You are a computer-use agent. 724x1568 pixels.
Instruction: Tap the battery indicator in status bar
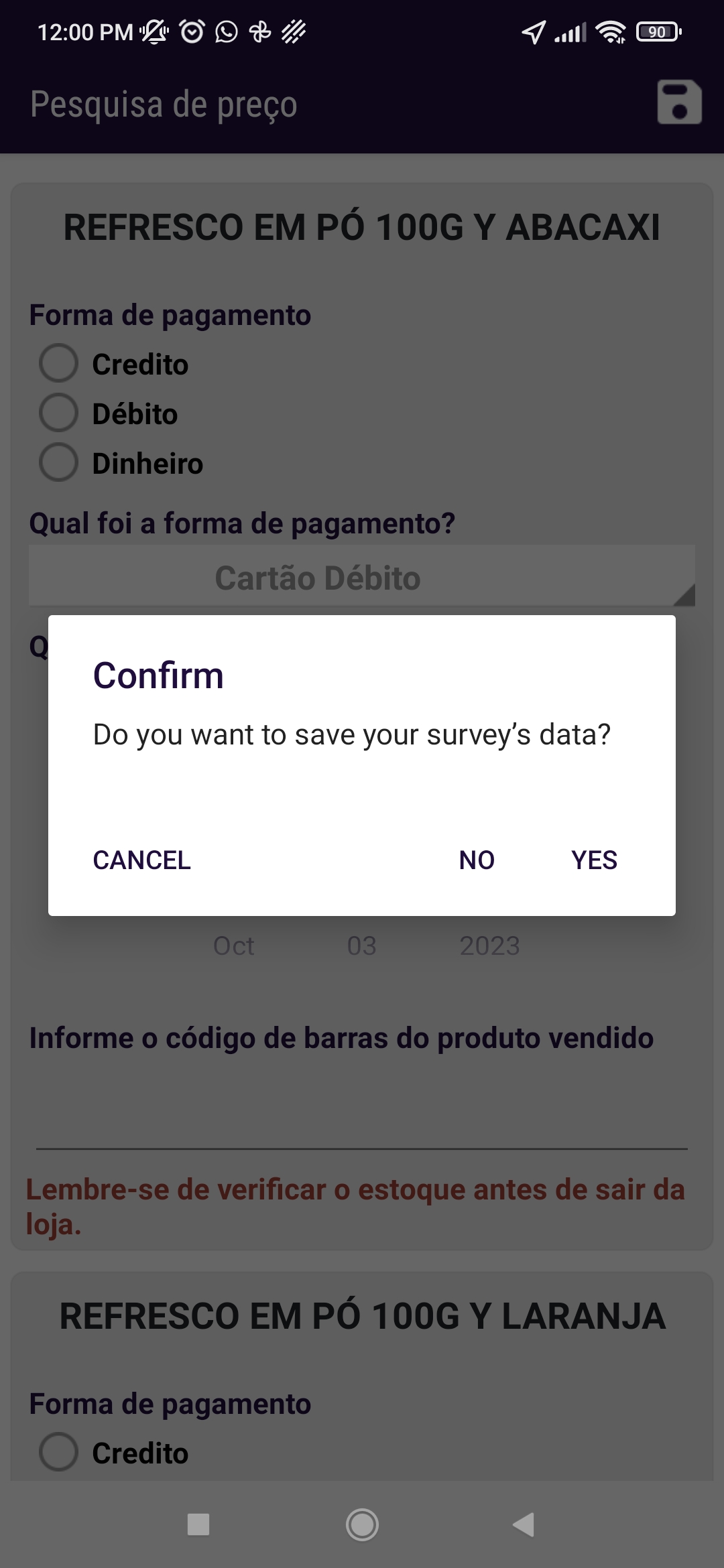[x=657, y=32]
